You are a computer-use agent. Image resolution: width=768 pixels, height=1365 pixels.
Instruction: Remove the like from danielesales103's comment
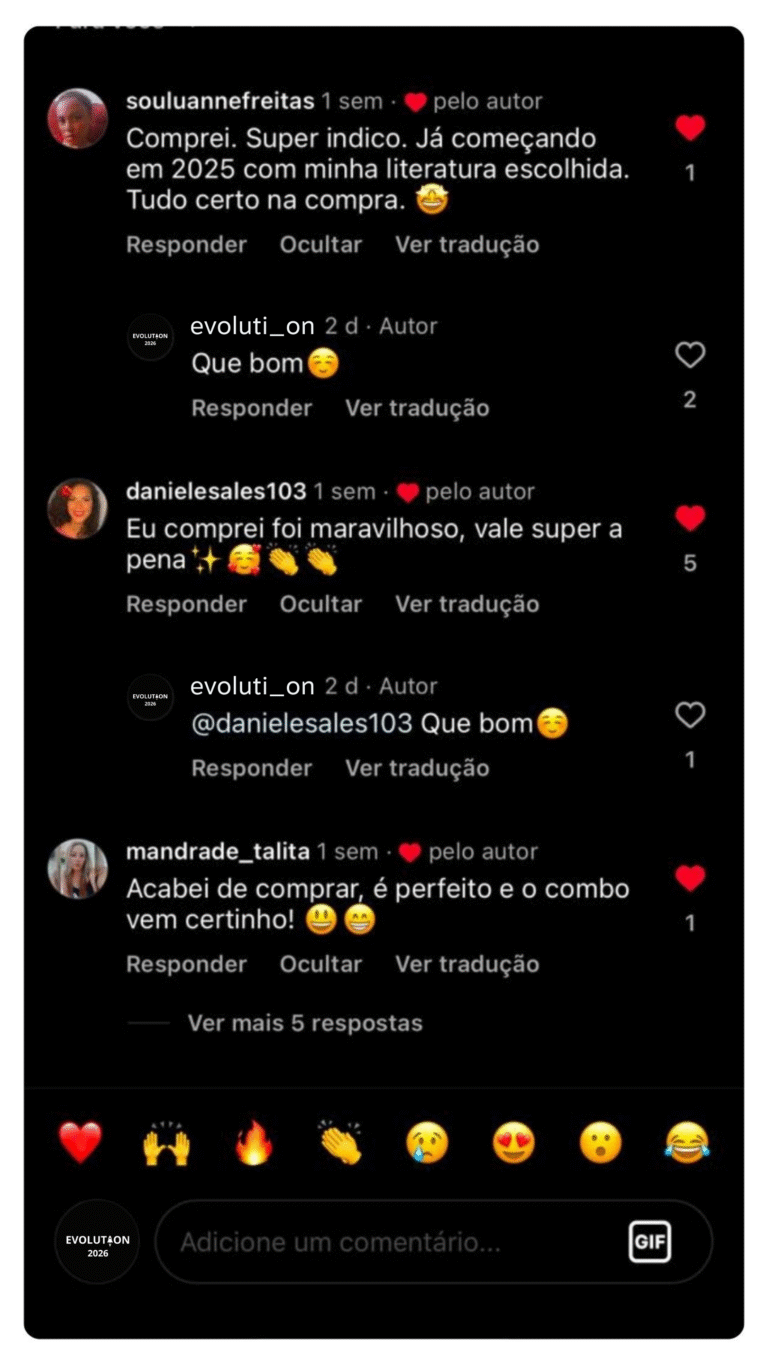click(x=690, y=518)
